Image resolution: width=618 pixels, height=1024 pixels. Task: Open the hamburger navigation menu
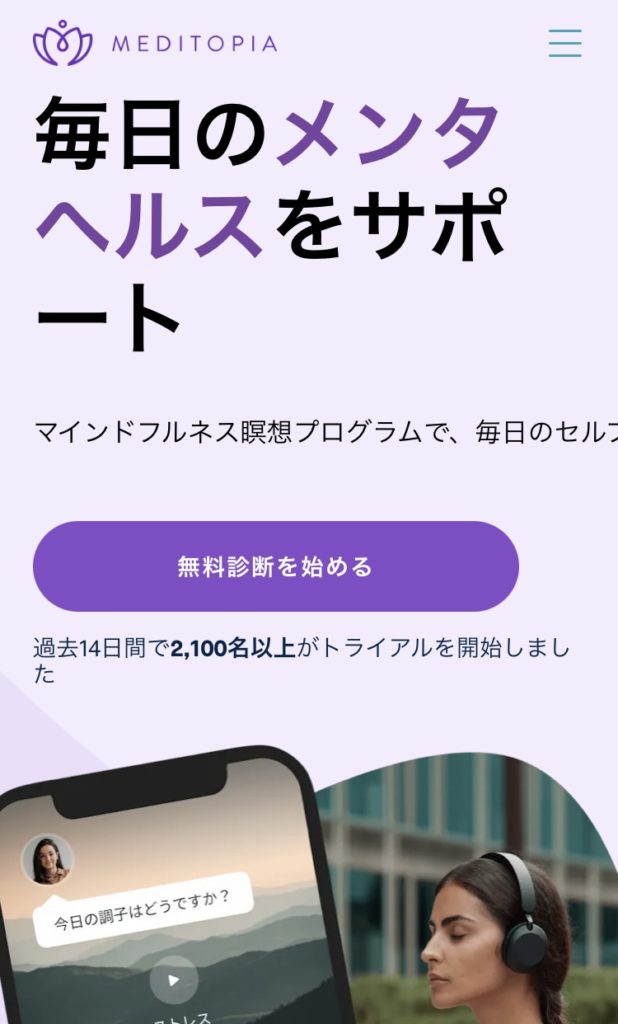coord(565,43)
